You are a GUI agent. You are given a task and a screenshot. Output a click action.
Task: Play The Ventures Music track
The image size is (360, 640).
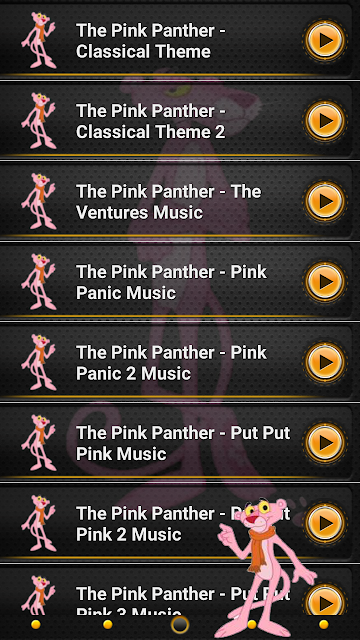pos(325,201)
